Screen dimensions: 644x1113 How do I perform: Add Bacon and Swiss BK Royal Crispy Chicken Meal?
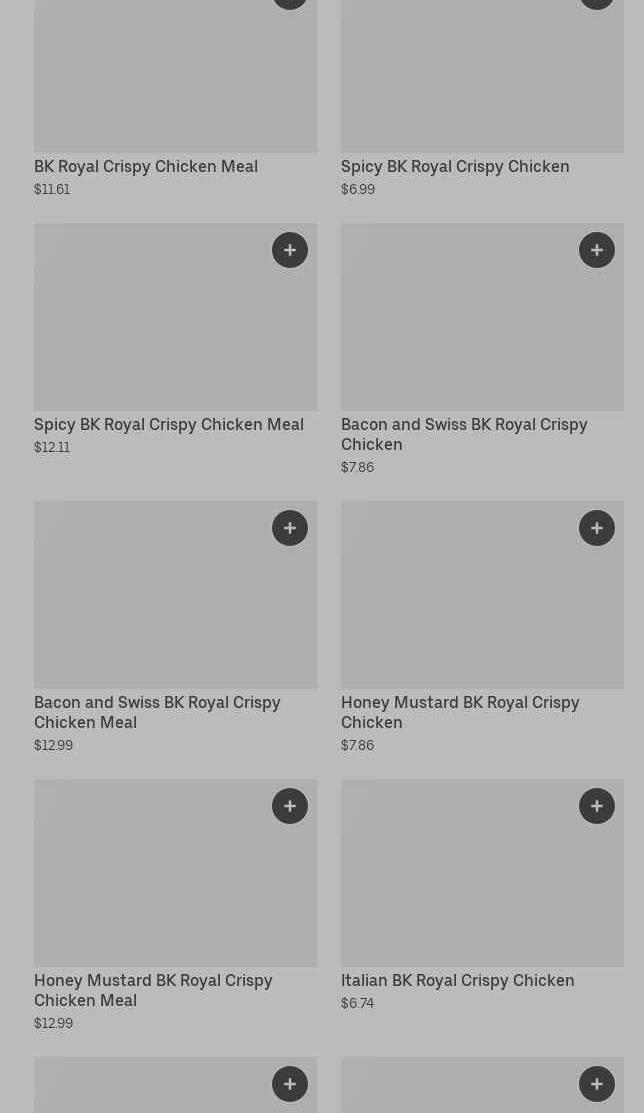290,528
